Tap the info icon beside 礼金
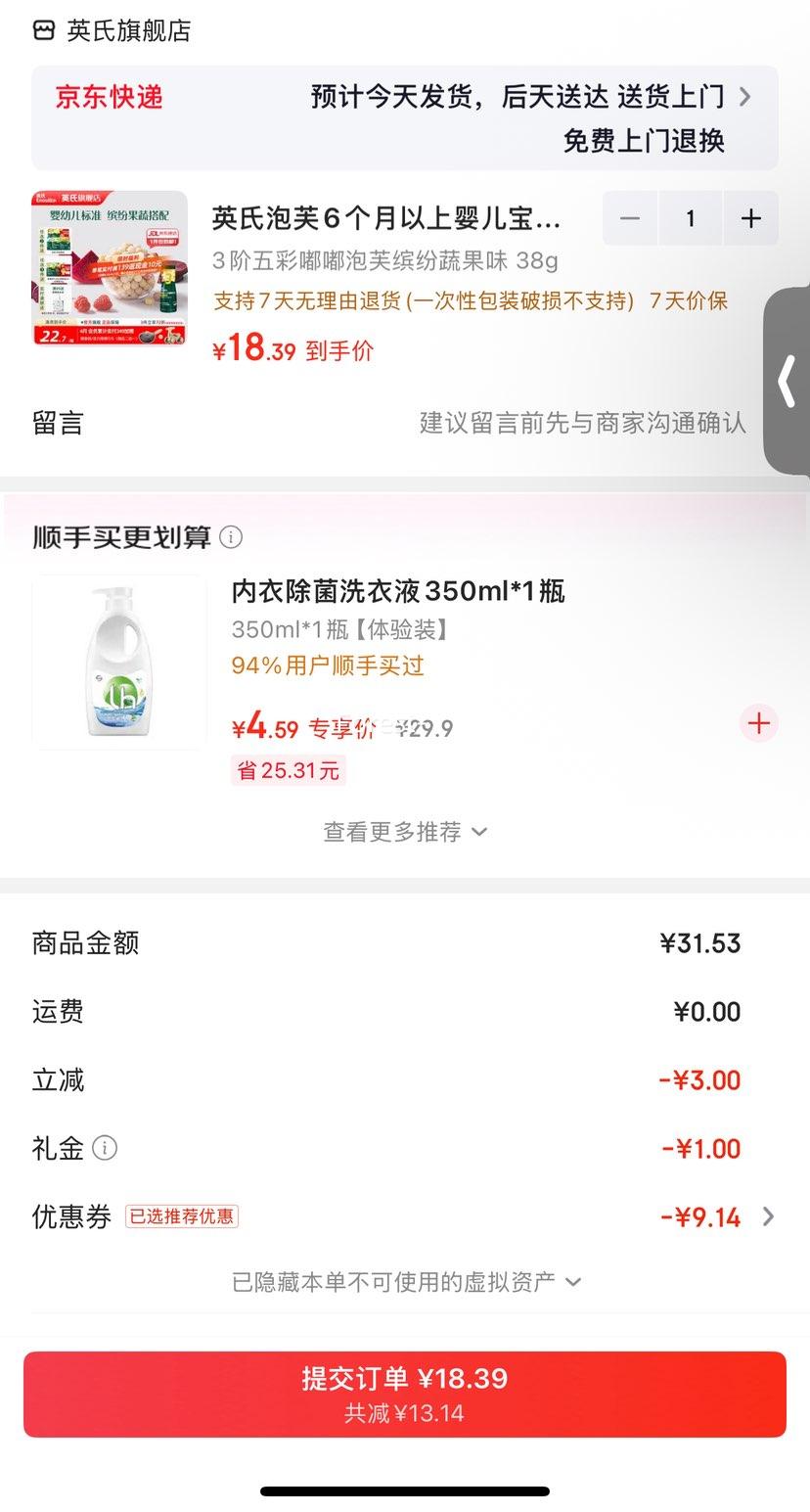 106,1148
